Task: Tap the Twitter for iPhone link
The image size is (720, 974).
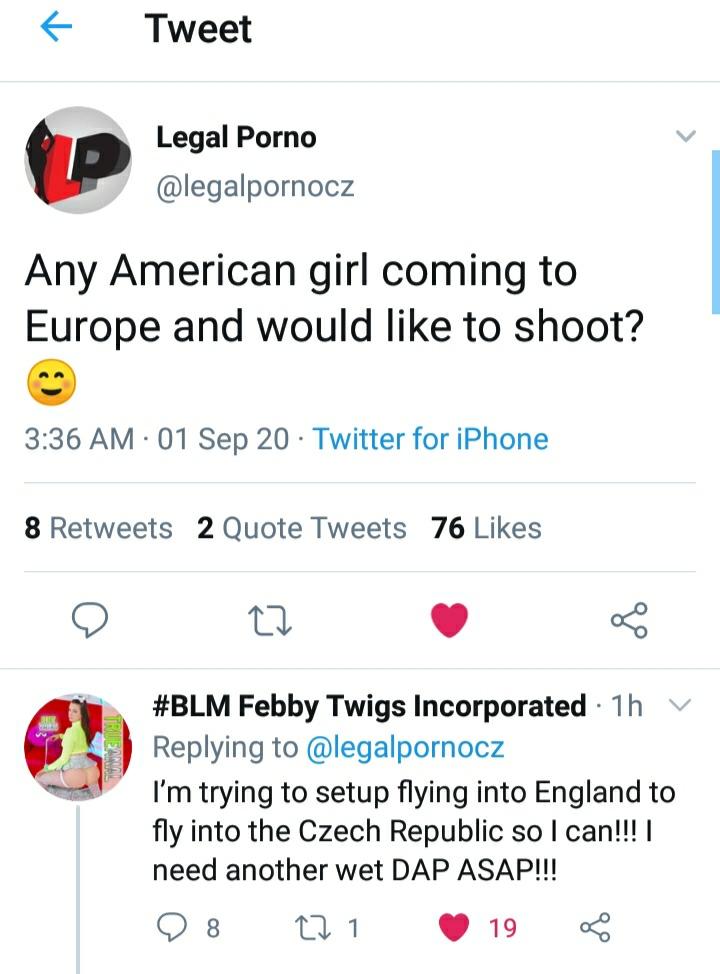Action: pyautogui.click(x=430, y=439)
